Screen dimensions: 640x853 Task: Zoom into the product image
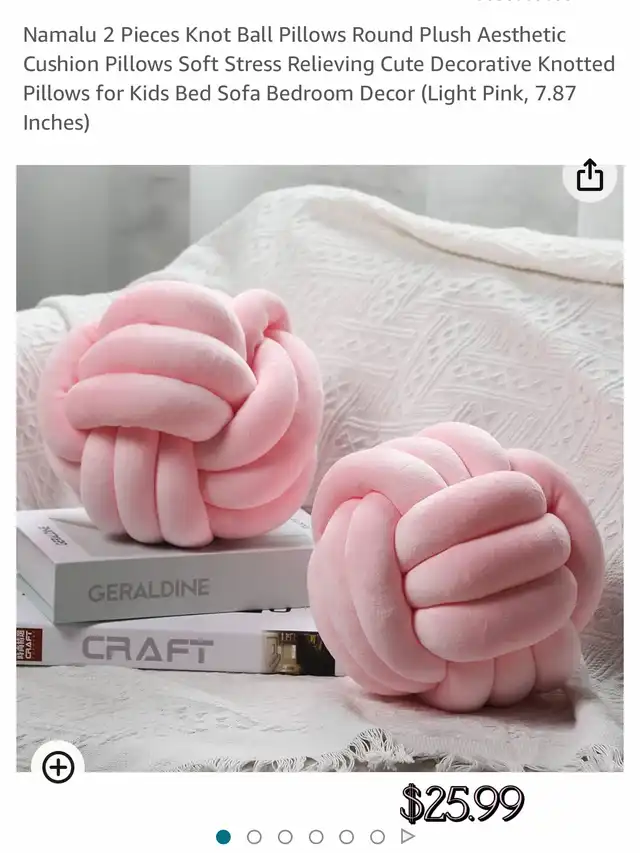point(58,768)
